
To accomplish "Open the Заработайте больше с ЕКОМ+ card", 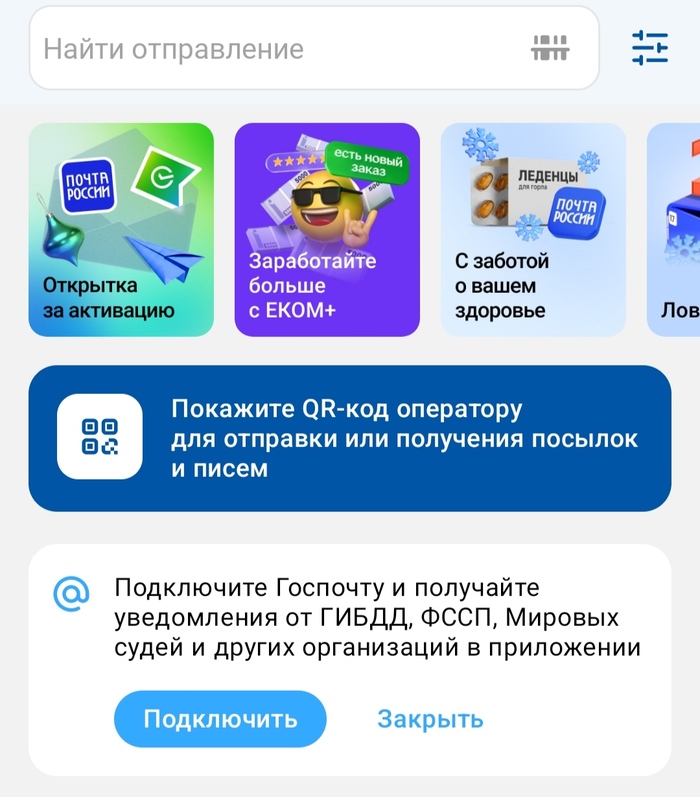I will (x=327, y=230).
